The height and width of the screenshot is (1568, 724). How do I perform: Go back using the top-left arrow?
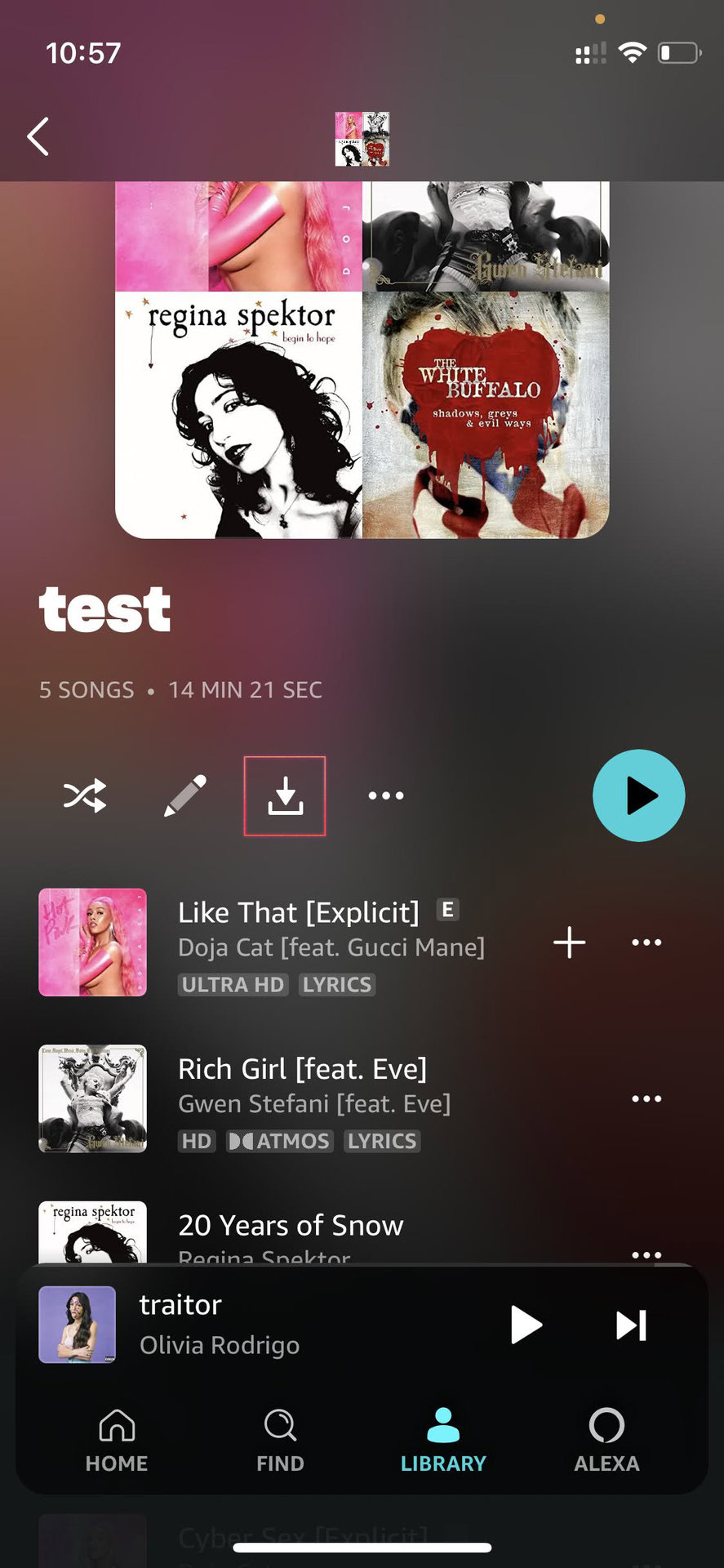tap(38, 136)
